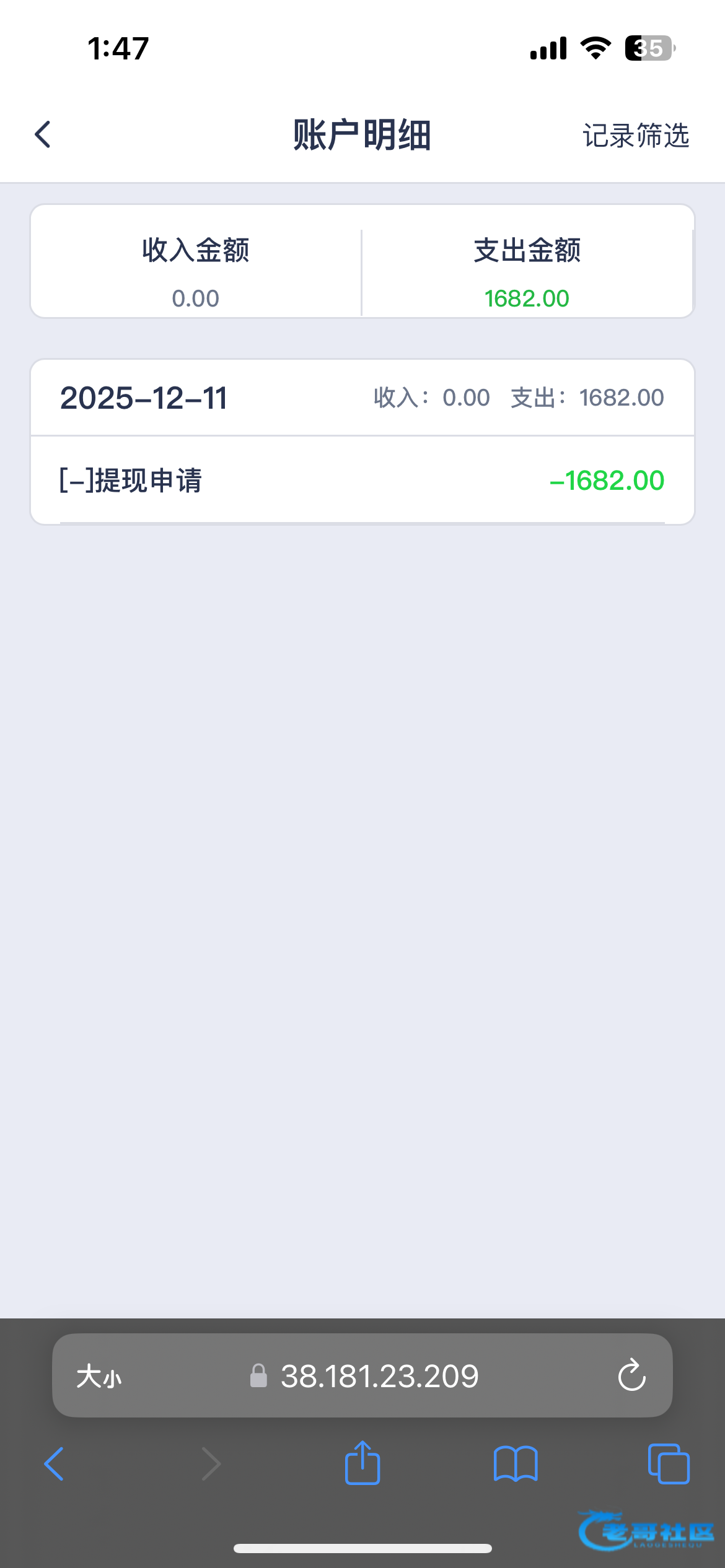Open the 提现申请 transaction entry
Viewport: 725px width, 1568px height.
point(362,481)
